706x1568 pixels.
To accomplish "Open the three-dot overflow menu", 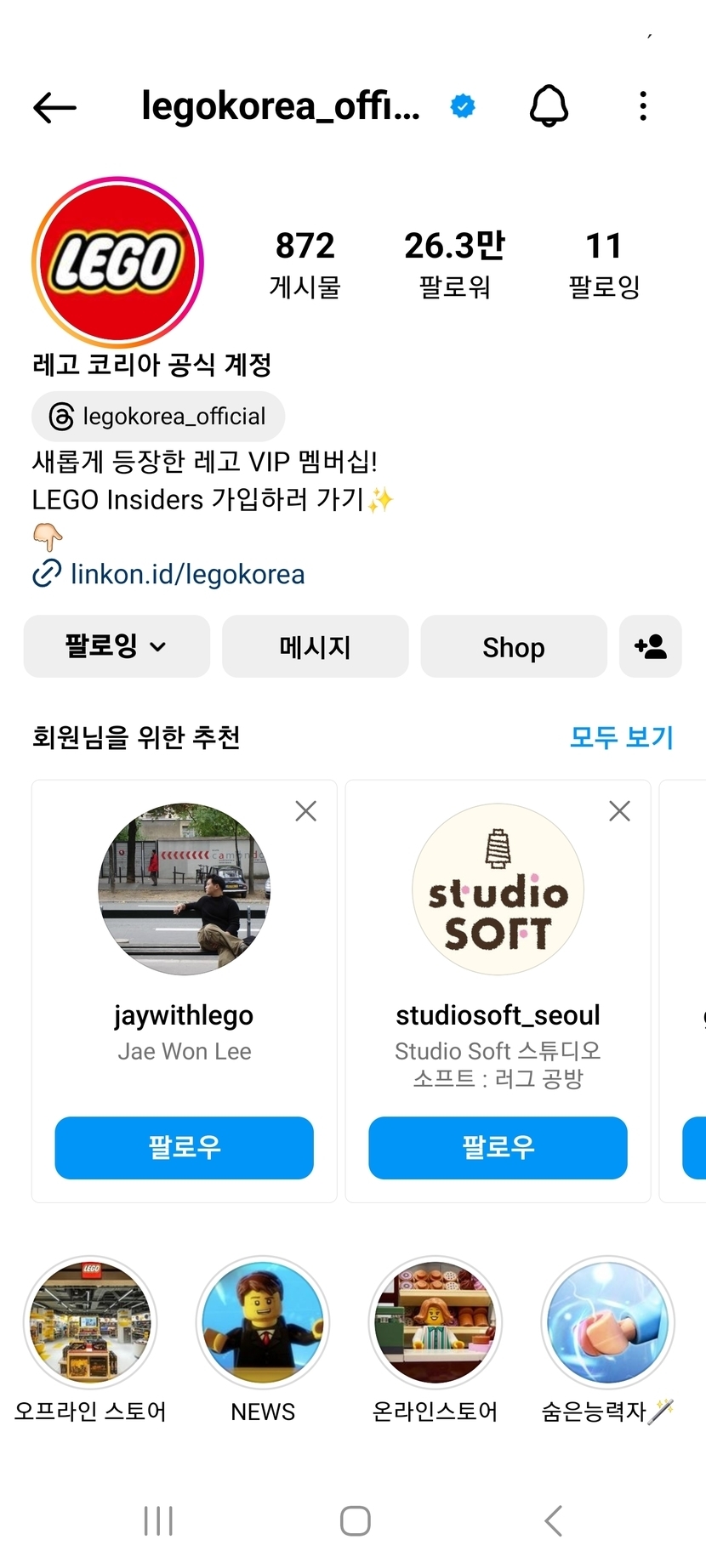I will point(643,106).
